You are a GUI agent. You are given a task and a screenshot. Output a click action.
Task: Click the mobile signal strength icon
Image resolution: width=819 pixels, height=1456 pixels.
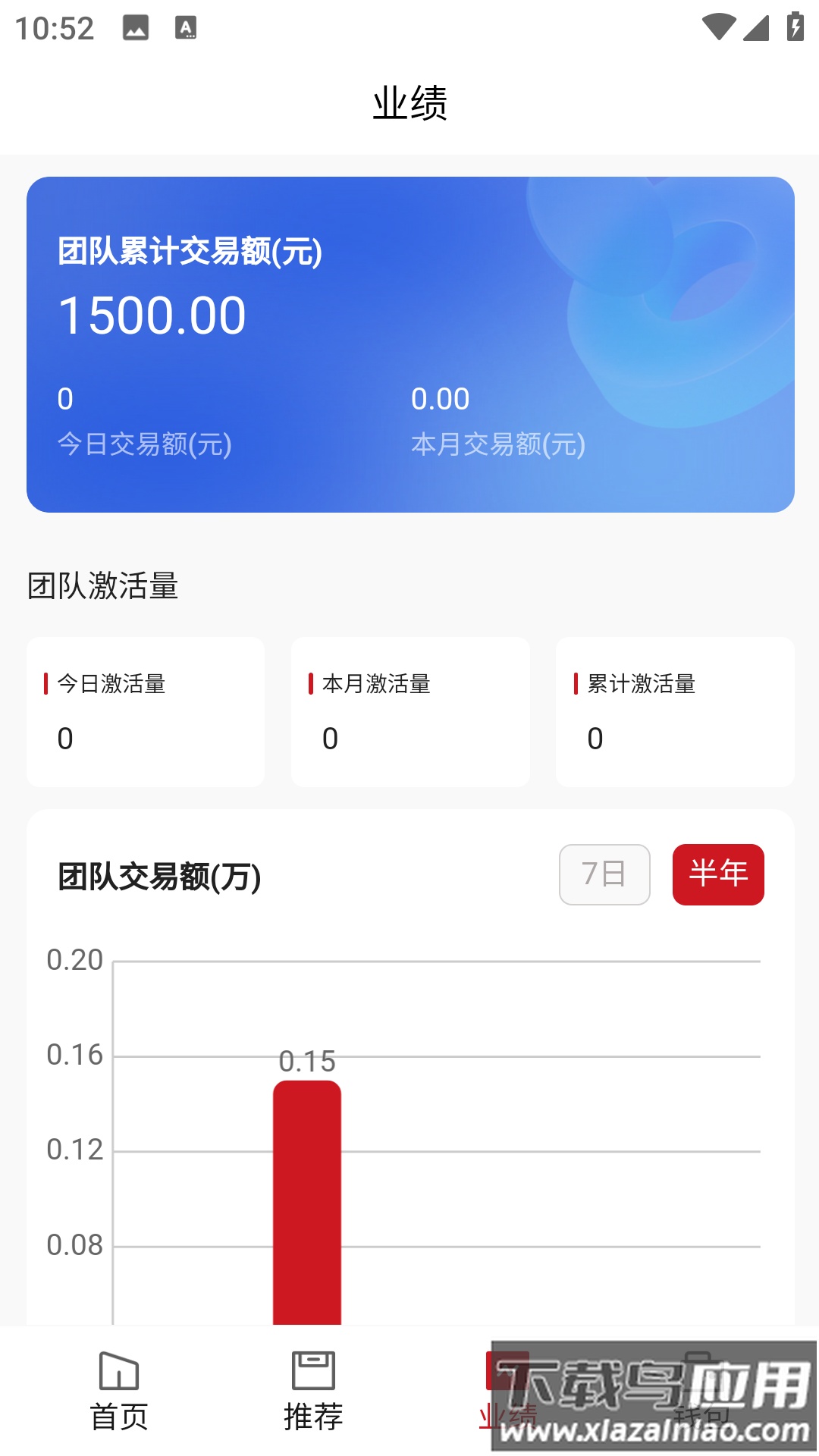(755, 25)
